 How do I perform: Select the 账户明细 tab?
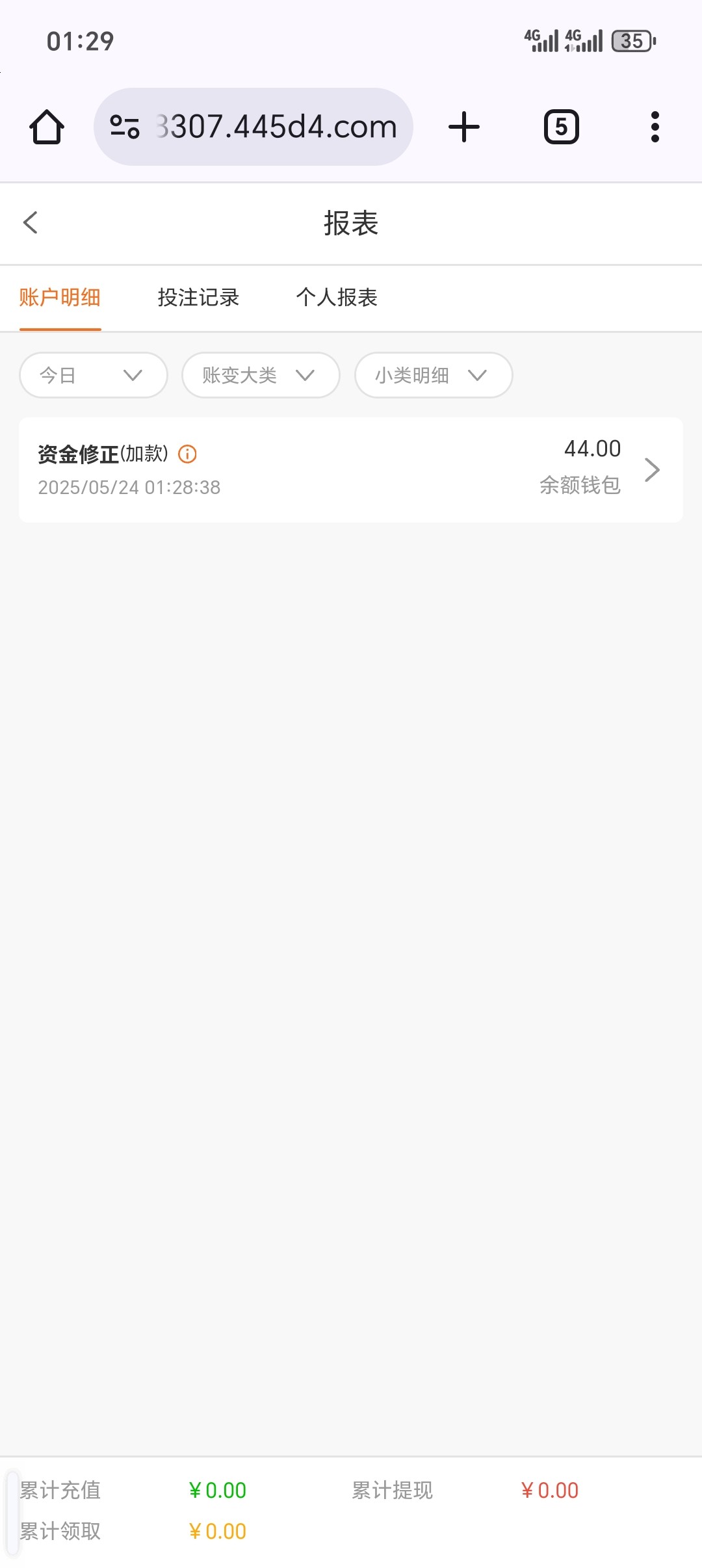[x=60, y=298]
